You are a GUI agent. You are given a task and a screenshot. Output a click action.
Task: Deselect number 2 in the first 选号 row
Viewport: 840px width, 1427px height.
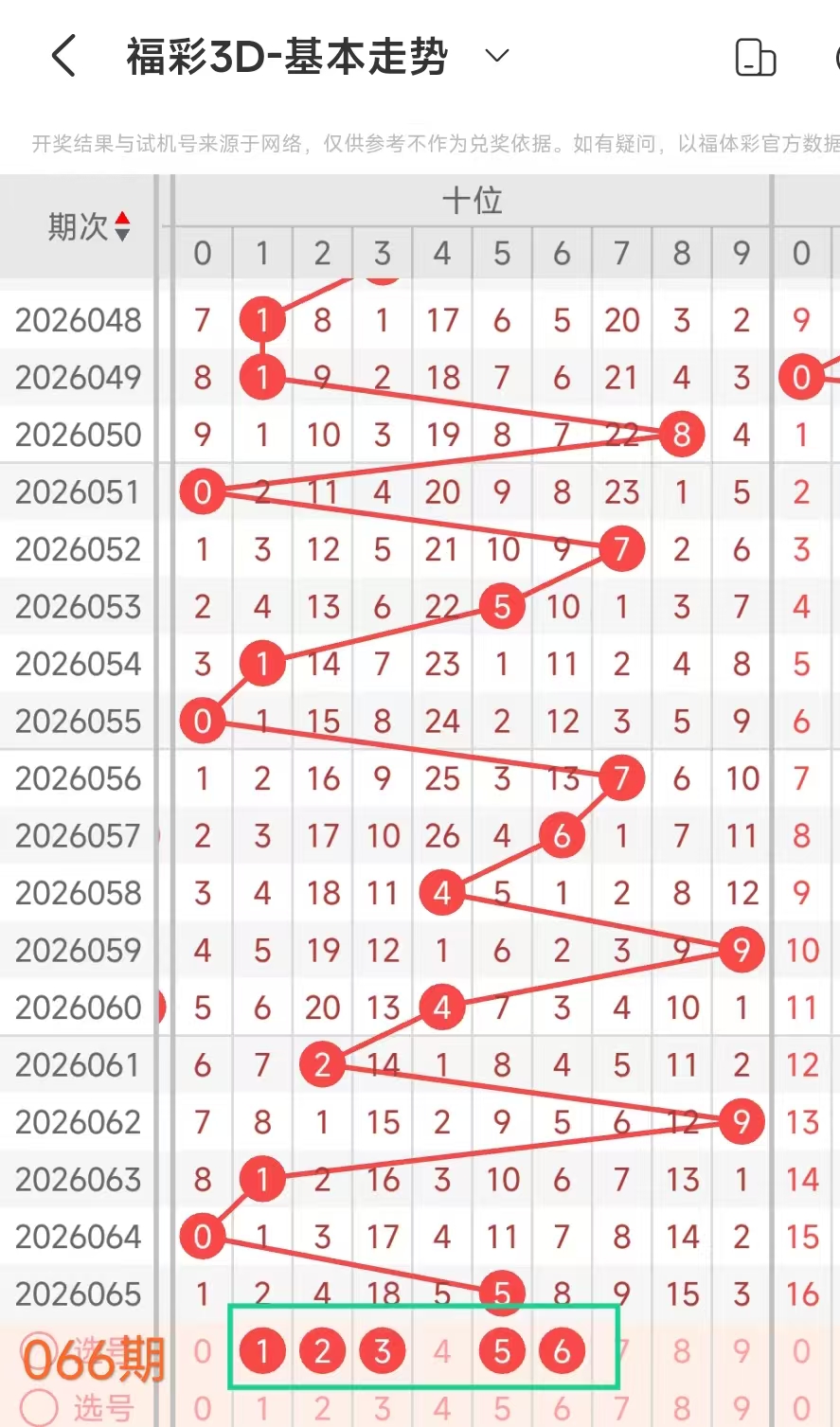[x=322, y=1351]
